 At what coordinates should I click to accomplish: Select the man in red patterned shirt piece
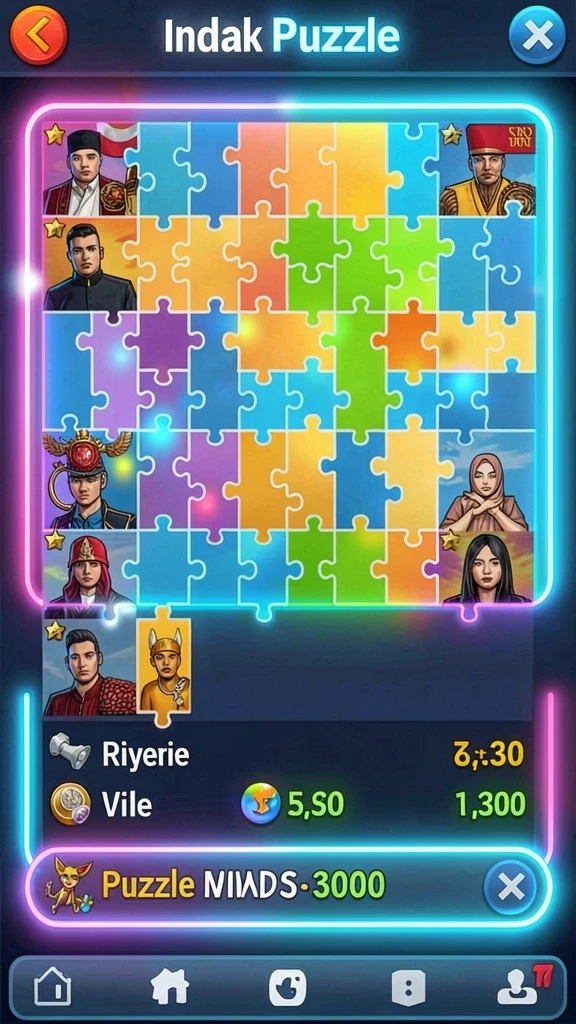click(x=89, y=666)
